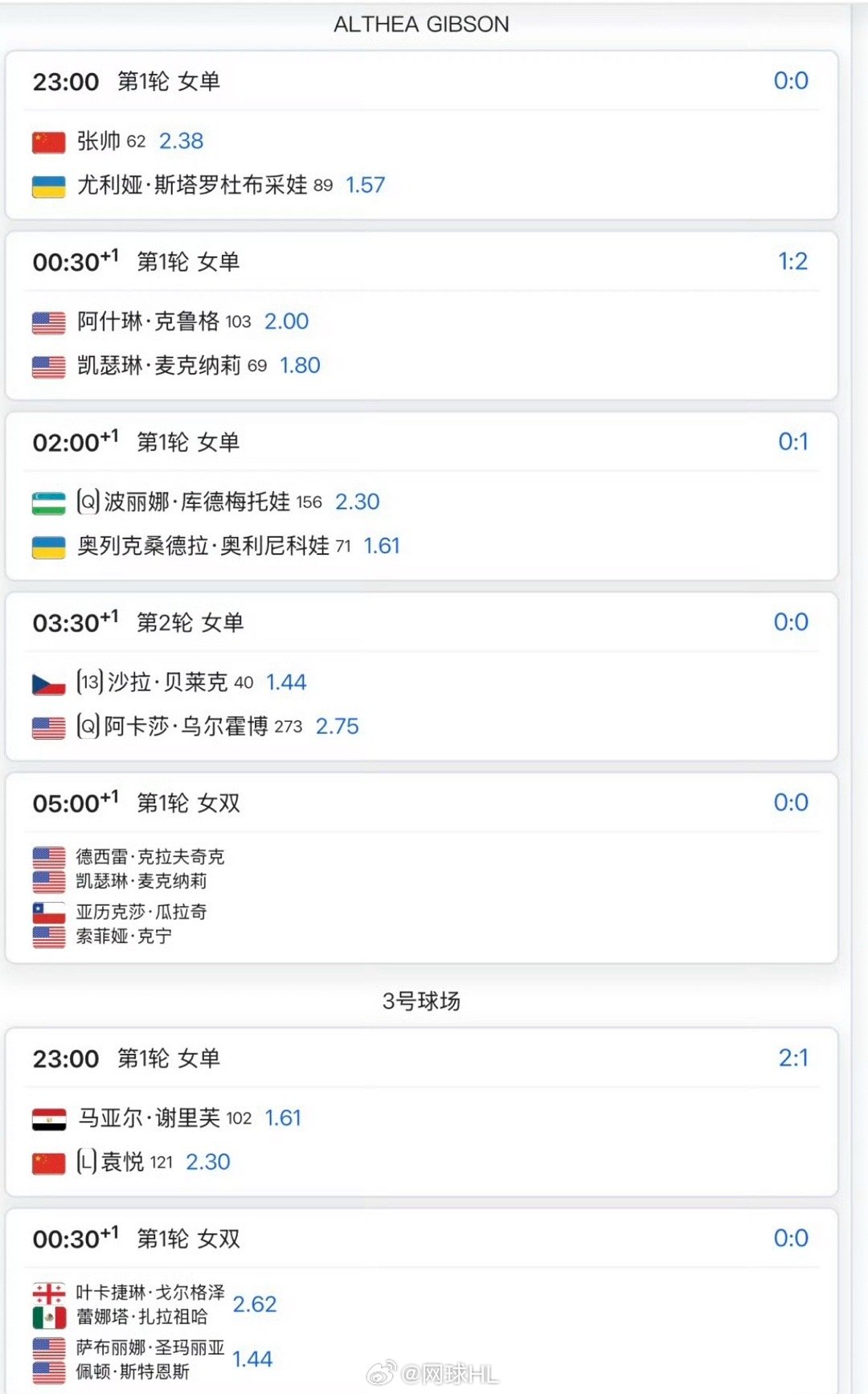Screen dimensions: 868x1394
Task: Select the Czech flag next to 沙拉·贝莱克
Action: coord(48,682)
